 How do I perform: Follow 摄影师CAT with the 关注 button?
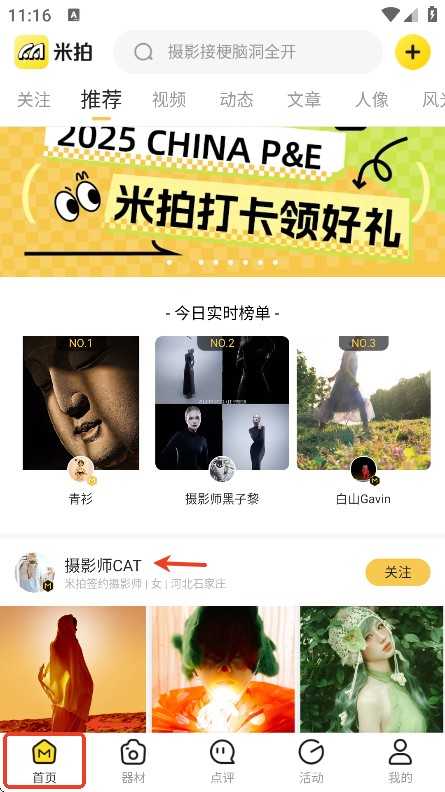tap(398, 572)
